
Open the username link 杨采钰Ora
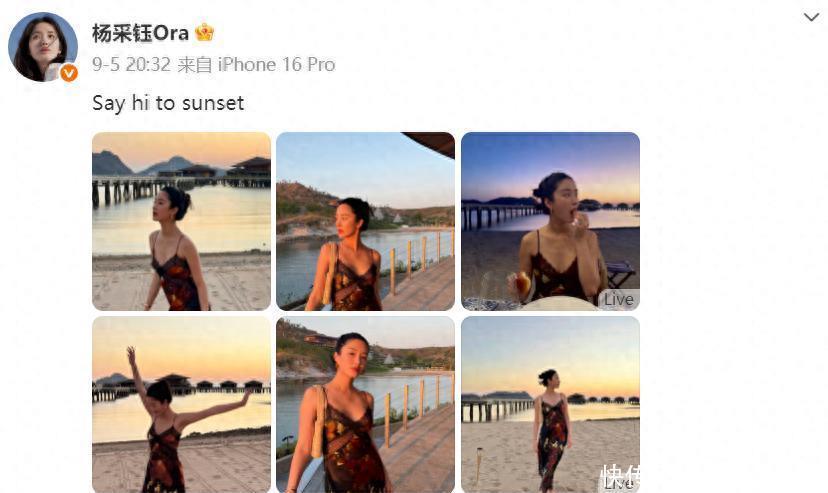(140, 33)
